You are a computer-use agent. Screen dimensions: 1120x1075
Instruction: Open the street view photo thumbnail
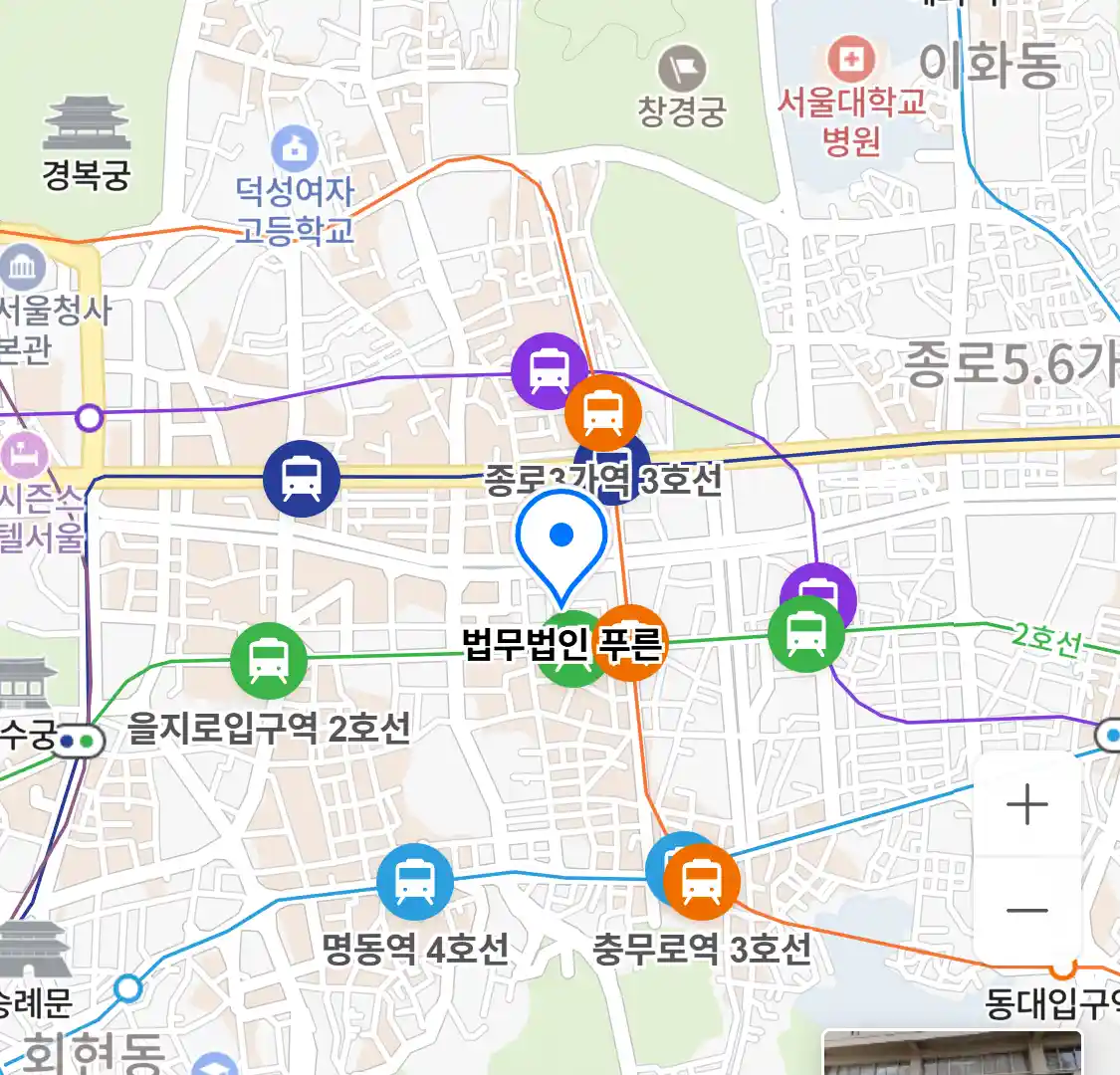click(952, 1053)
